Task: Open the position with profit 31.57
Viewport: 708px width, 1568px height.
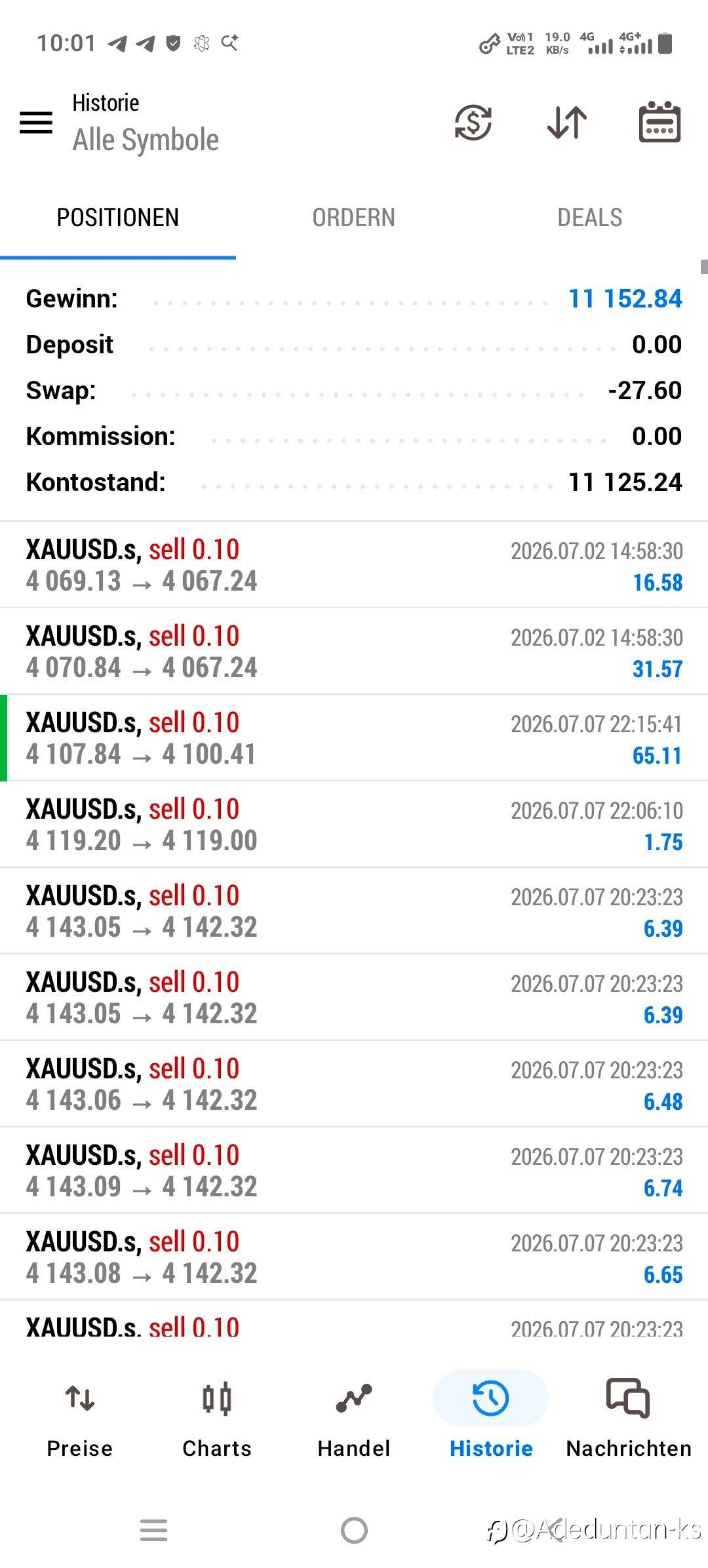Action: tap(354, 652)
